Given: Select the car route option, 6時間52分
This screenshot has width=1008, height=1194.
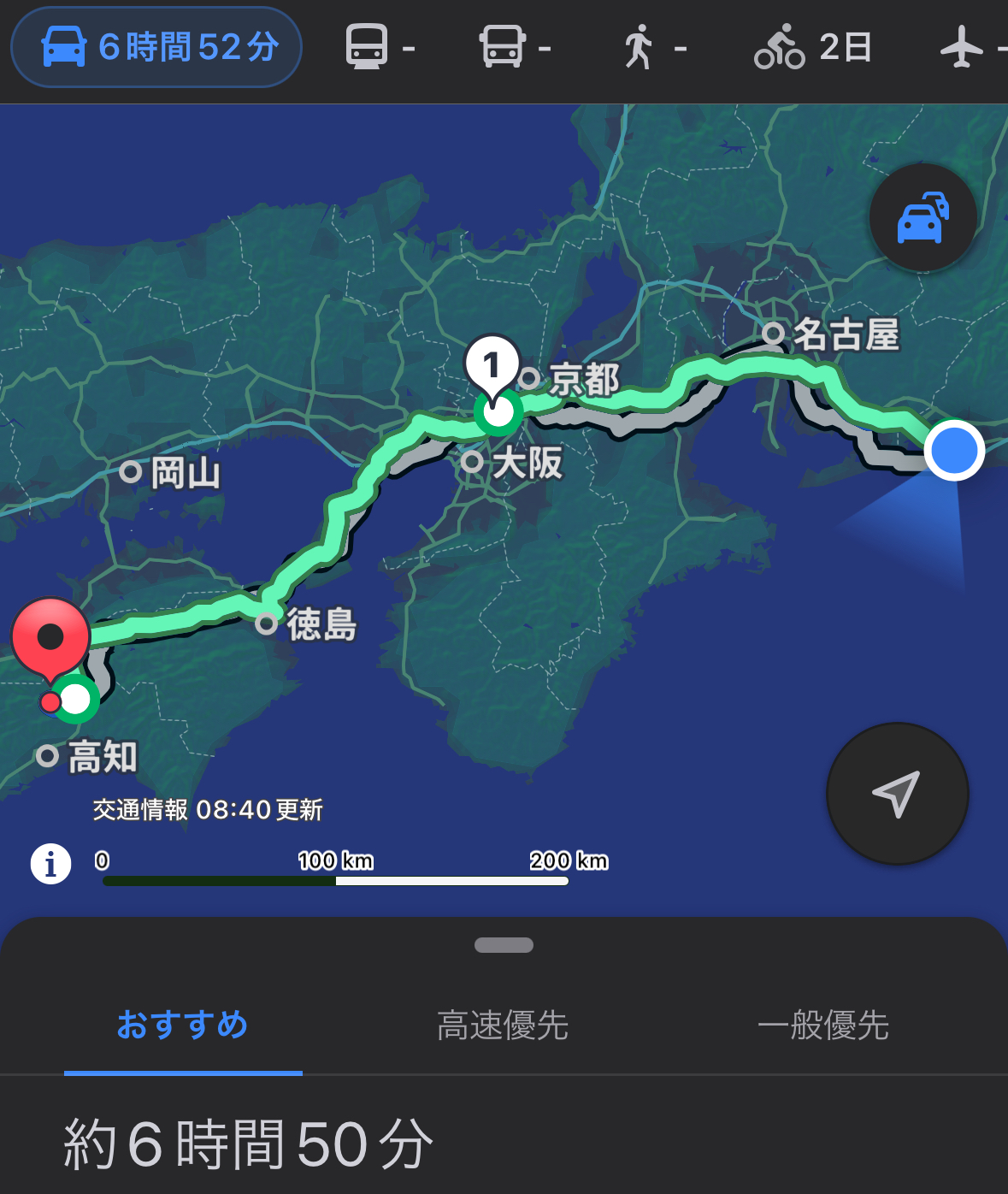Looking at the screenshot, I should coord(156,47).
